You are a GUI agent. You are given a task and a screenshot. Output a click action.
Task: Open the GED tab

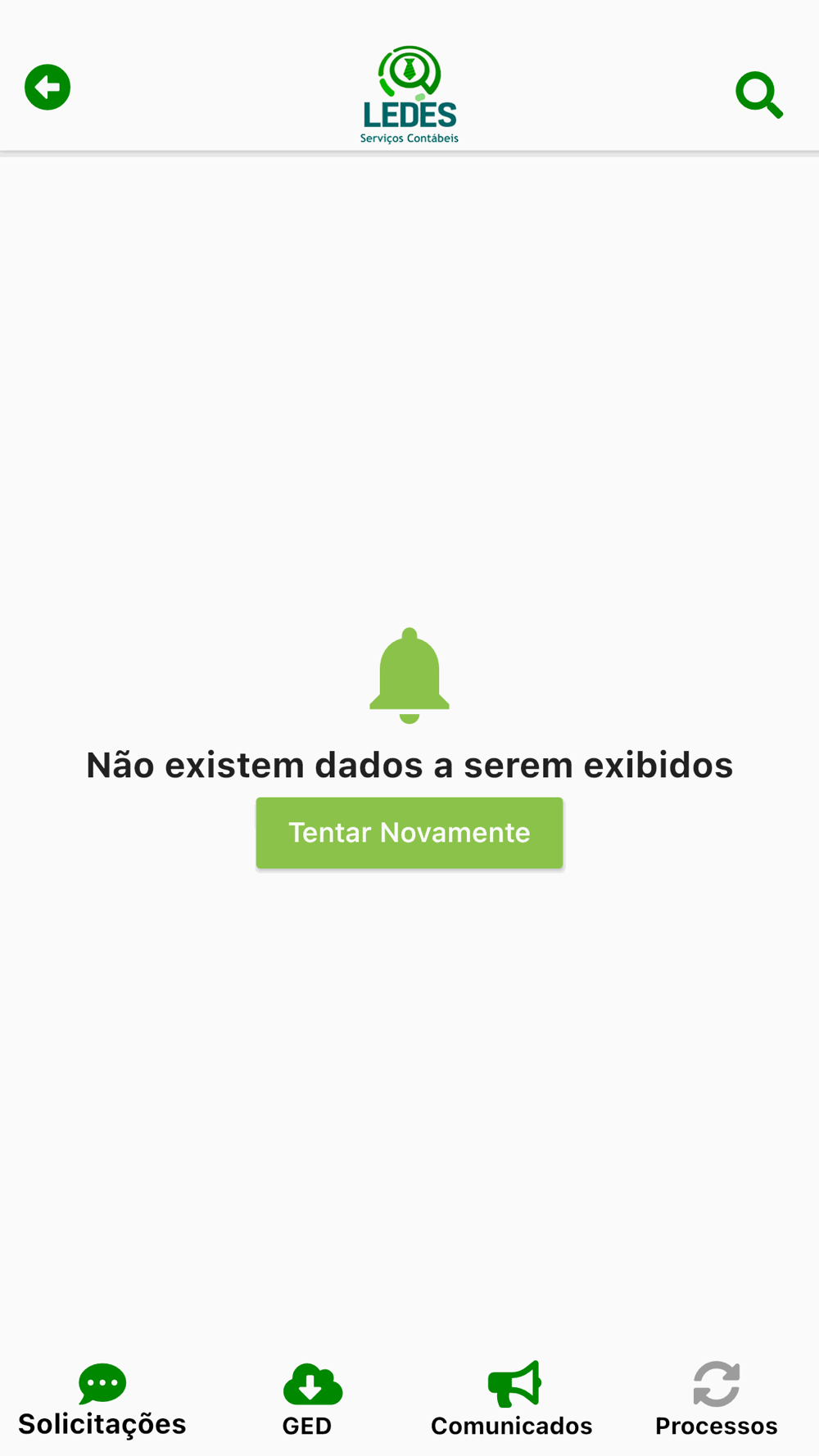tap(307, 1401)
